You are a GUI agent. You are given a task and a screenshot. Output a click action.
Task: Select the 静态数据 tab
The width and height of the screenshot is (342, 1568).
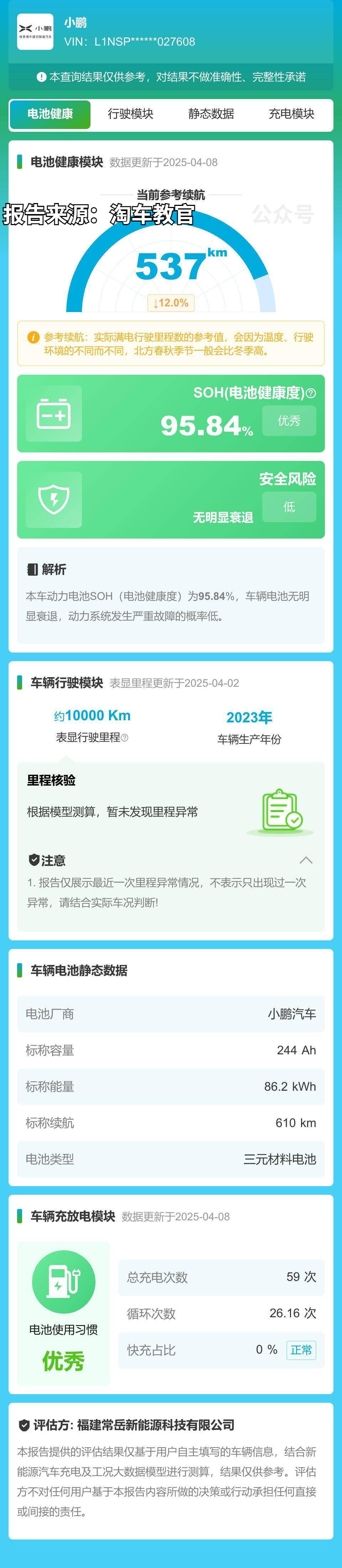tap(211, 114)
